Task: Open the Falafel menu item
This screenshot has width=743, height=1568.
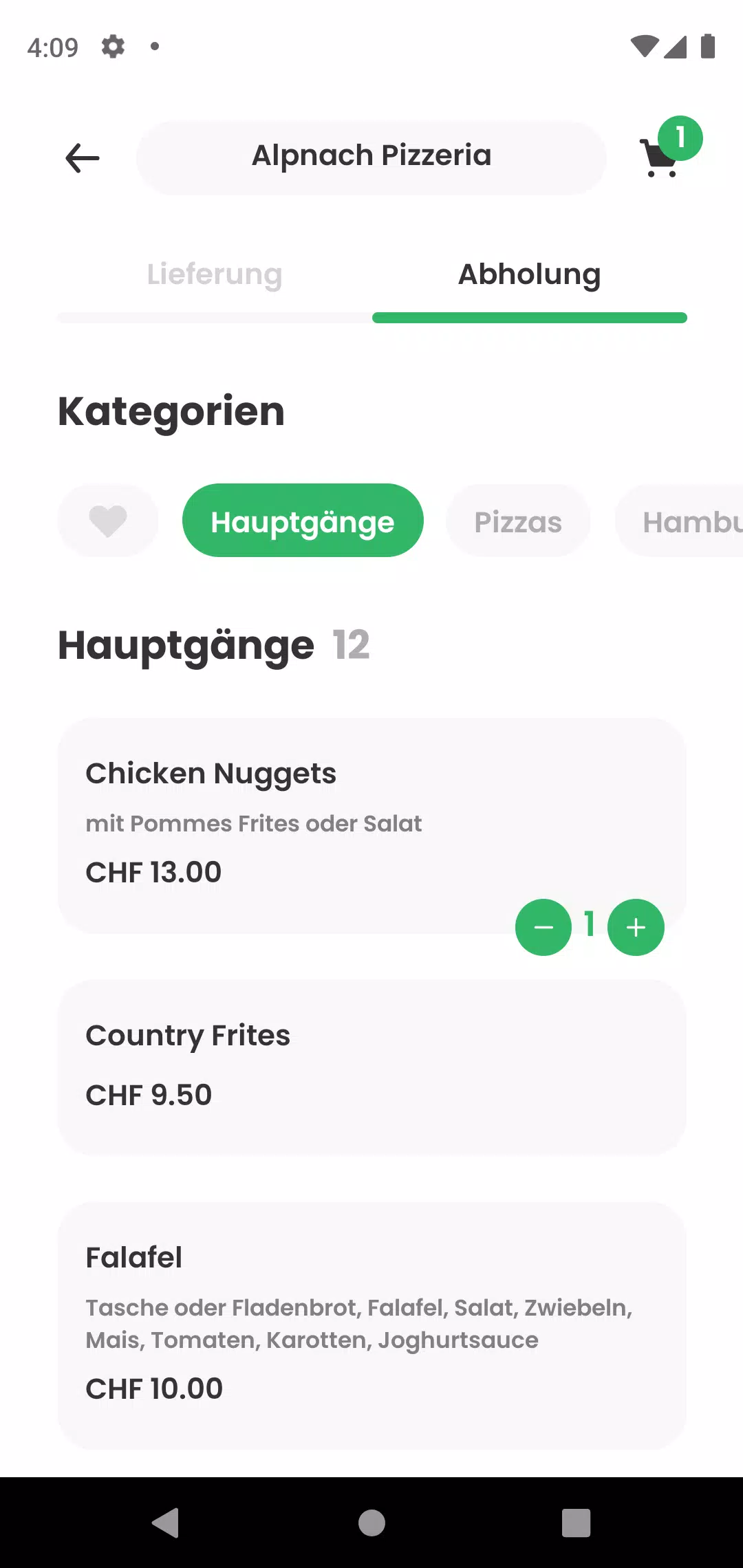Action: 372,1326
